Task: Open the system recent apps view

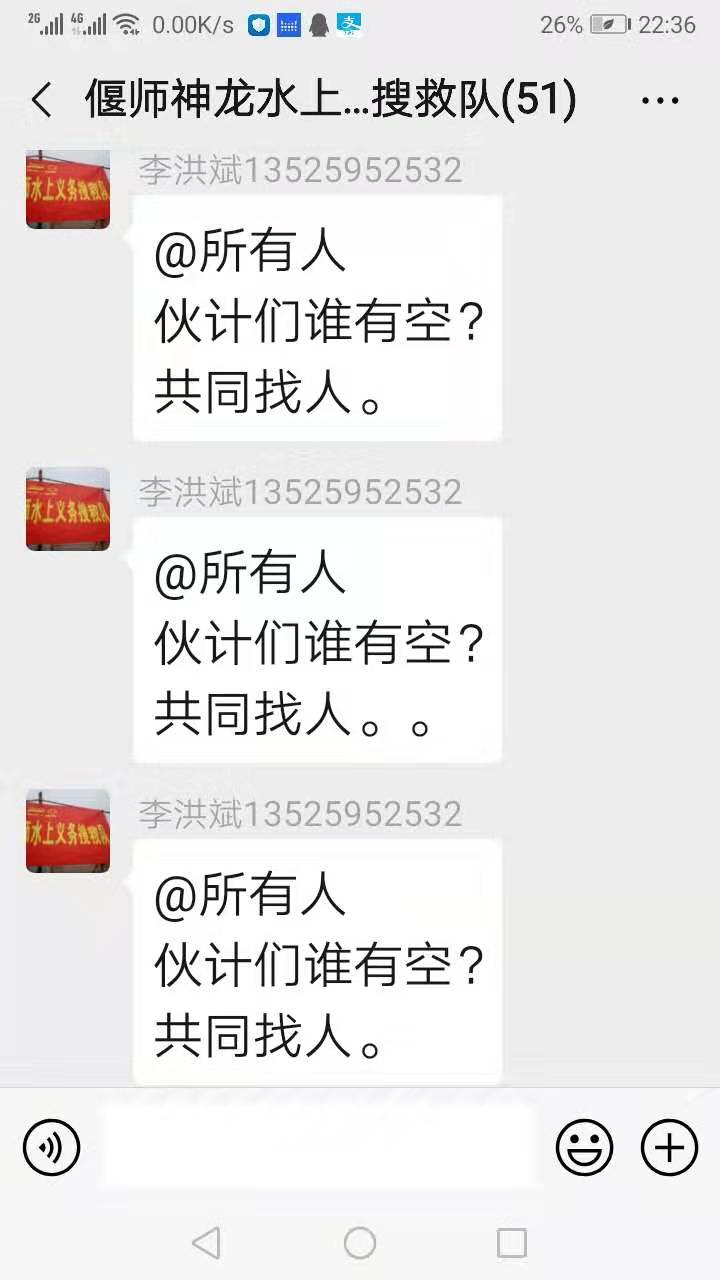Action: pos(511,1243)
